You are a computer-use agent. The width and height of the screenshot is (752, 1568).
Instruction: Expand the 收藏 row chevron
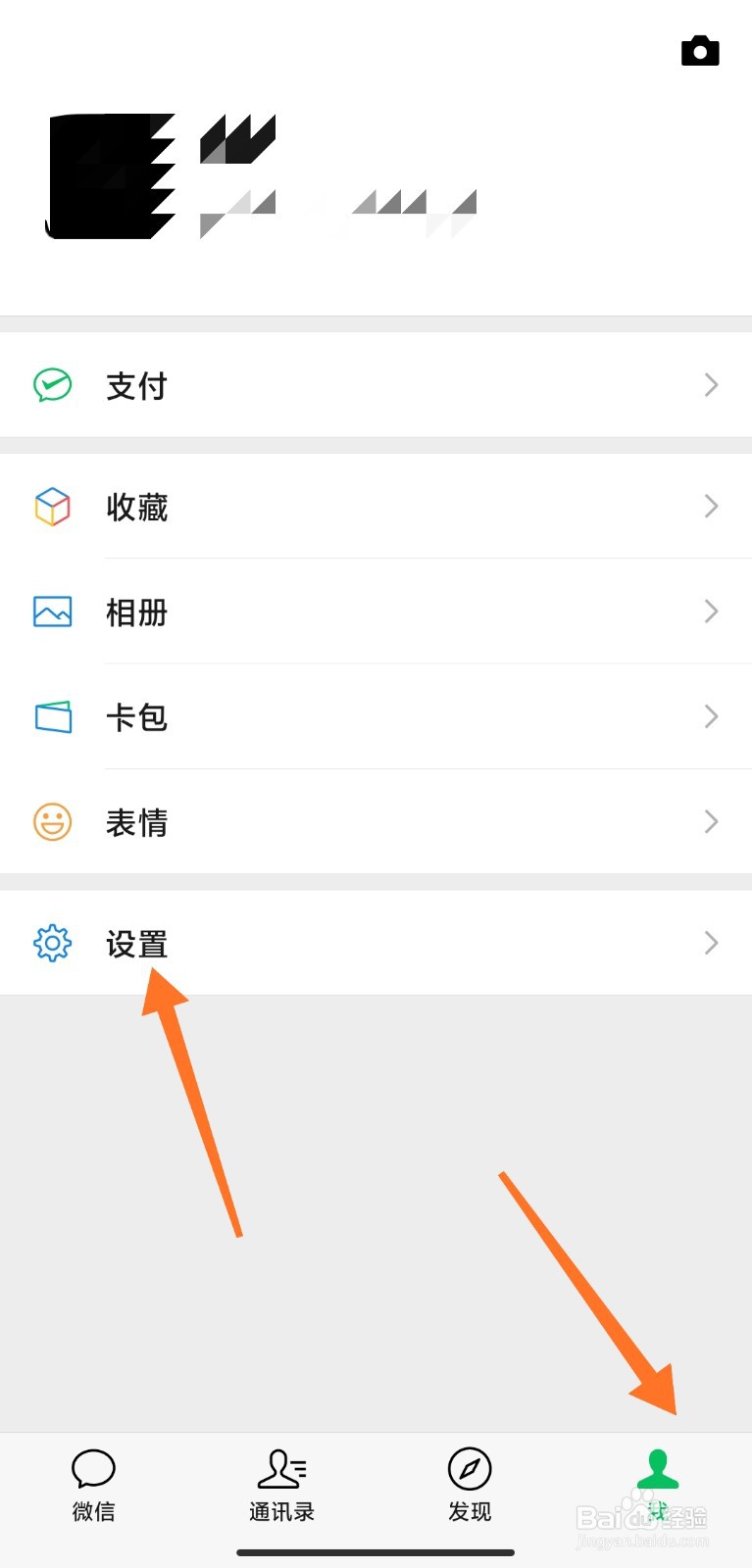click(x=710, y=507)
